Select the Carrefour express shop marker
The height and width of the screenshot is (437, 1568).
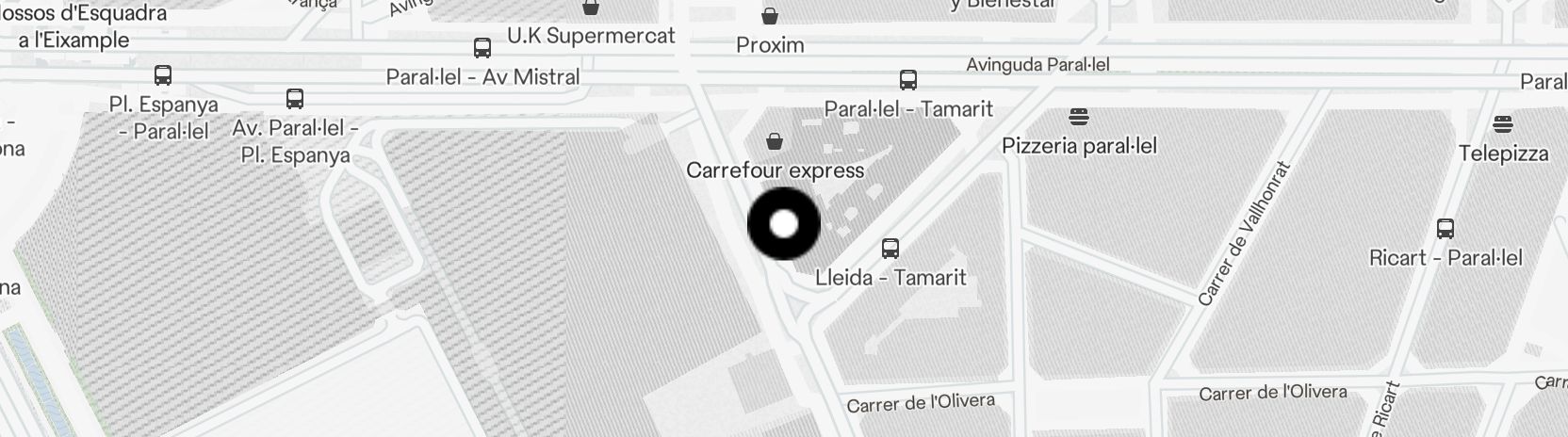[x=775, y=141]
